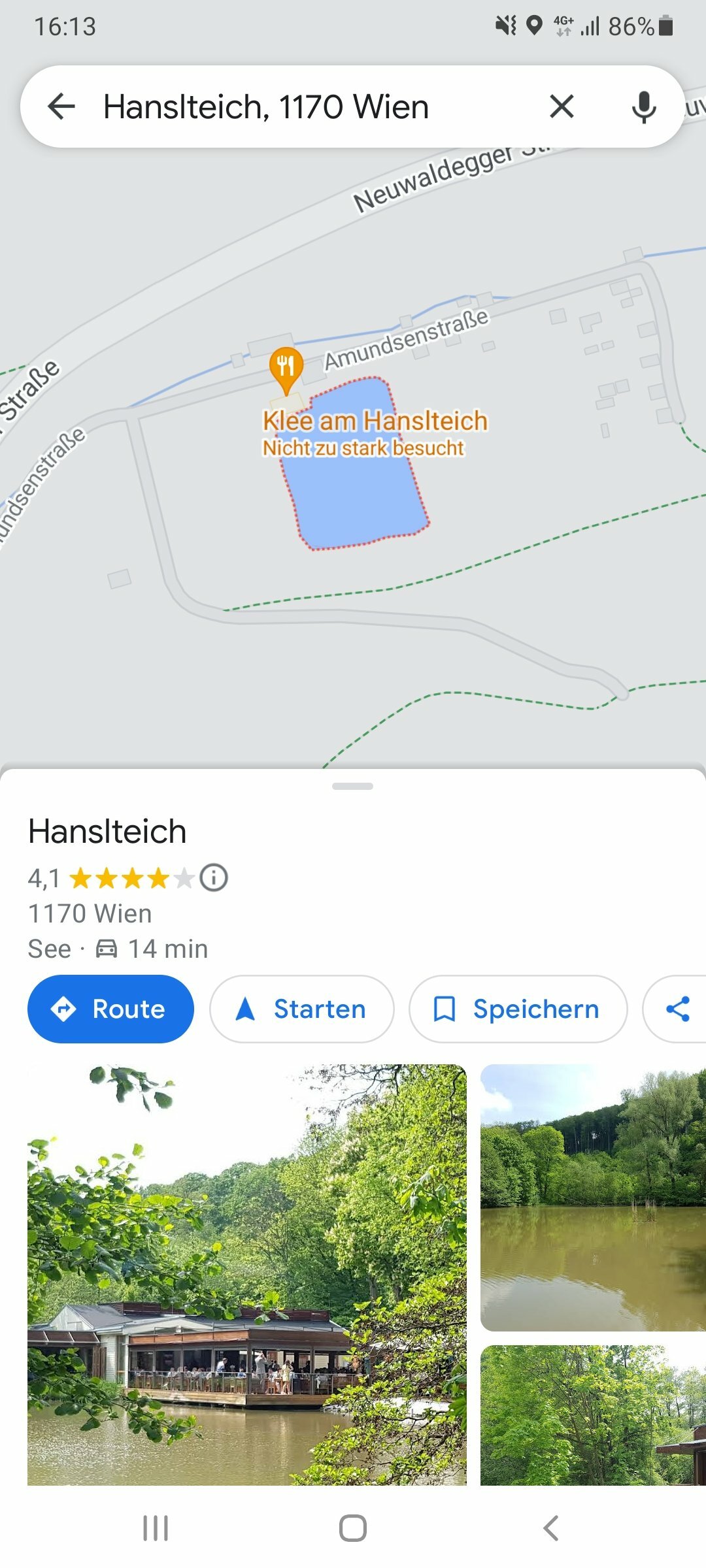Start voice search with the microphone
This screenshot has height=1568, width=706.
[644, 106]
